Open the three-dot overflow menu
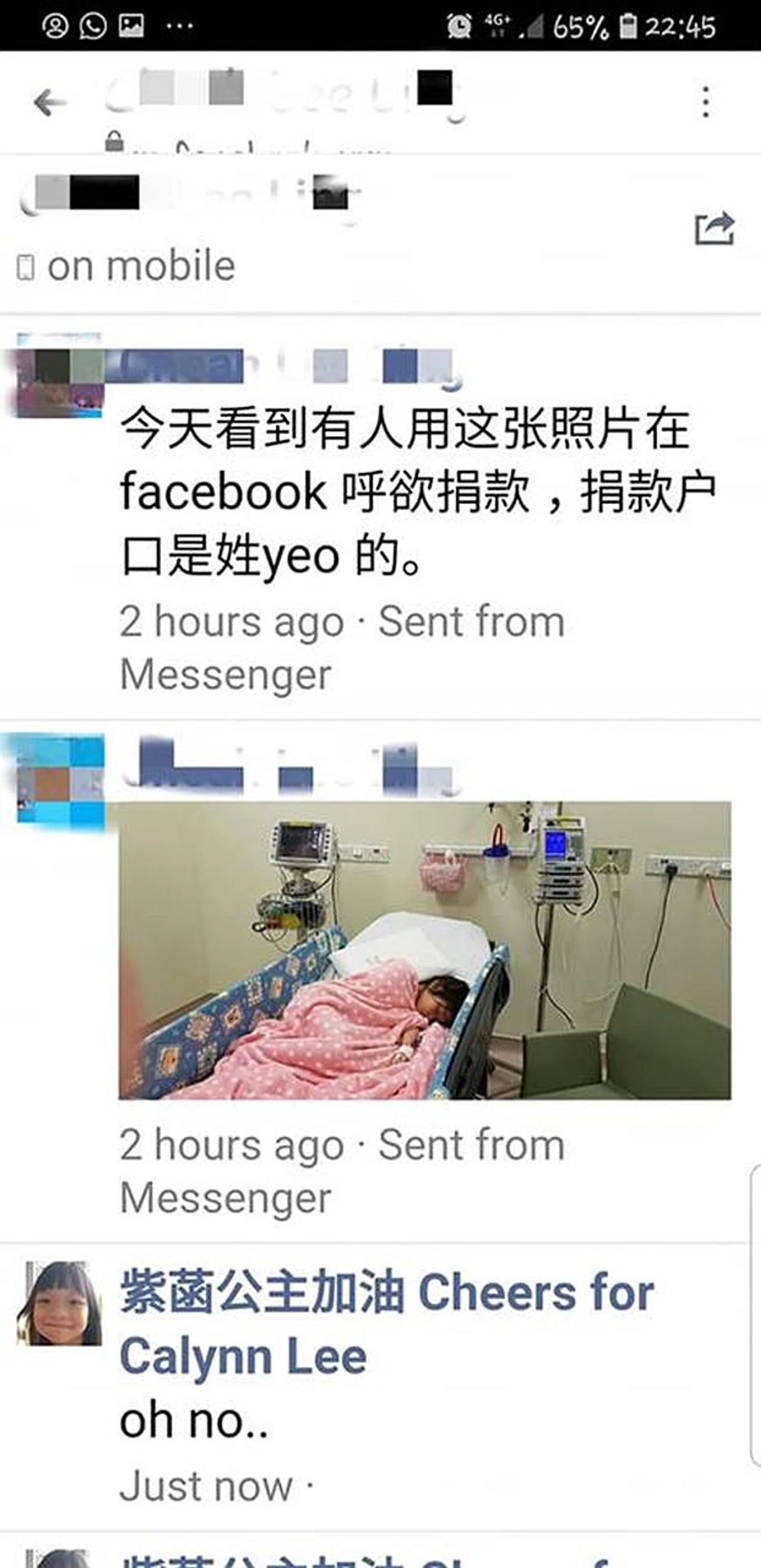761x1568 pixels. [x=706, y=102]
